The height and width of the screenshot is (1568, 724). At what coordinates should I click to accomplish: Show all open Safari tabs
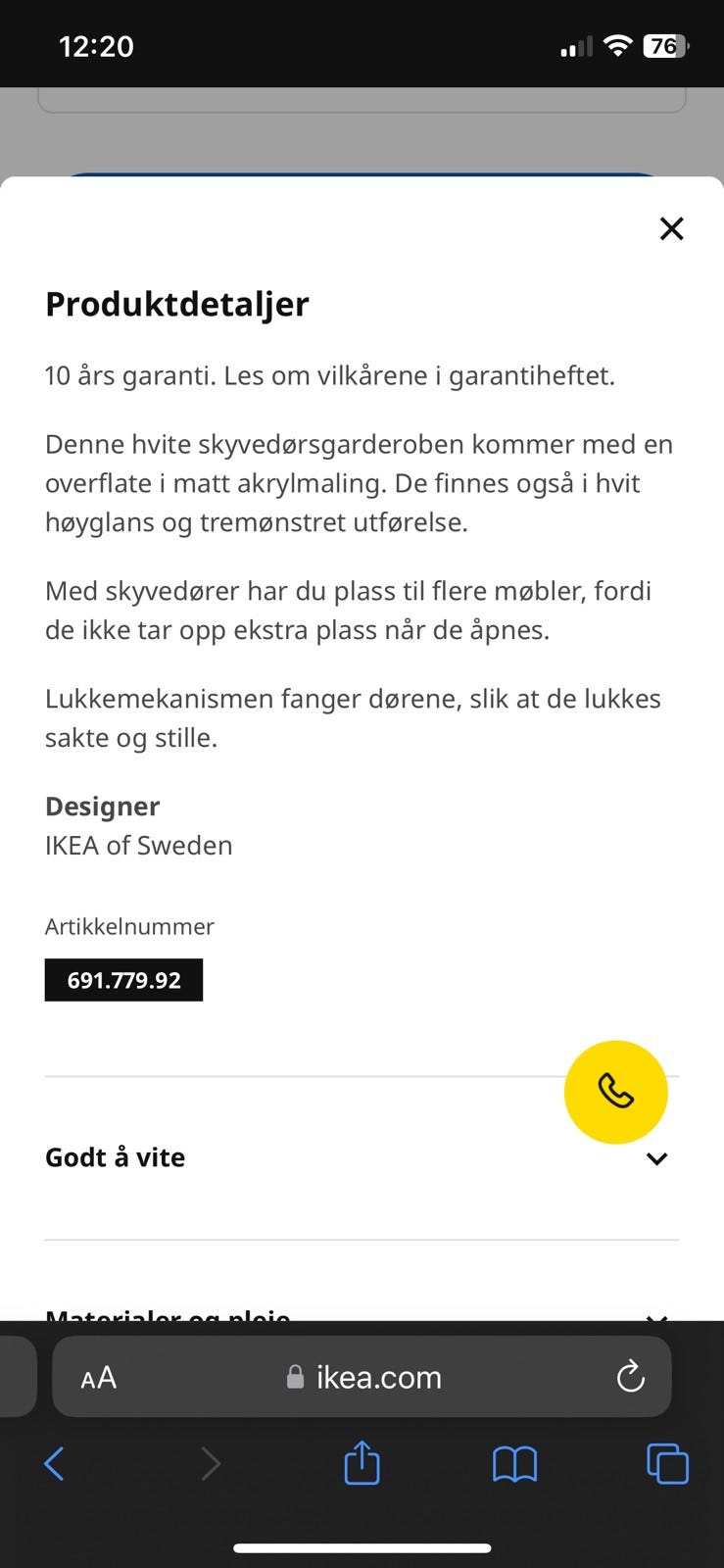point(667,1463)
